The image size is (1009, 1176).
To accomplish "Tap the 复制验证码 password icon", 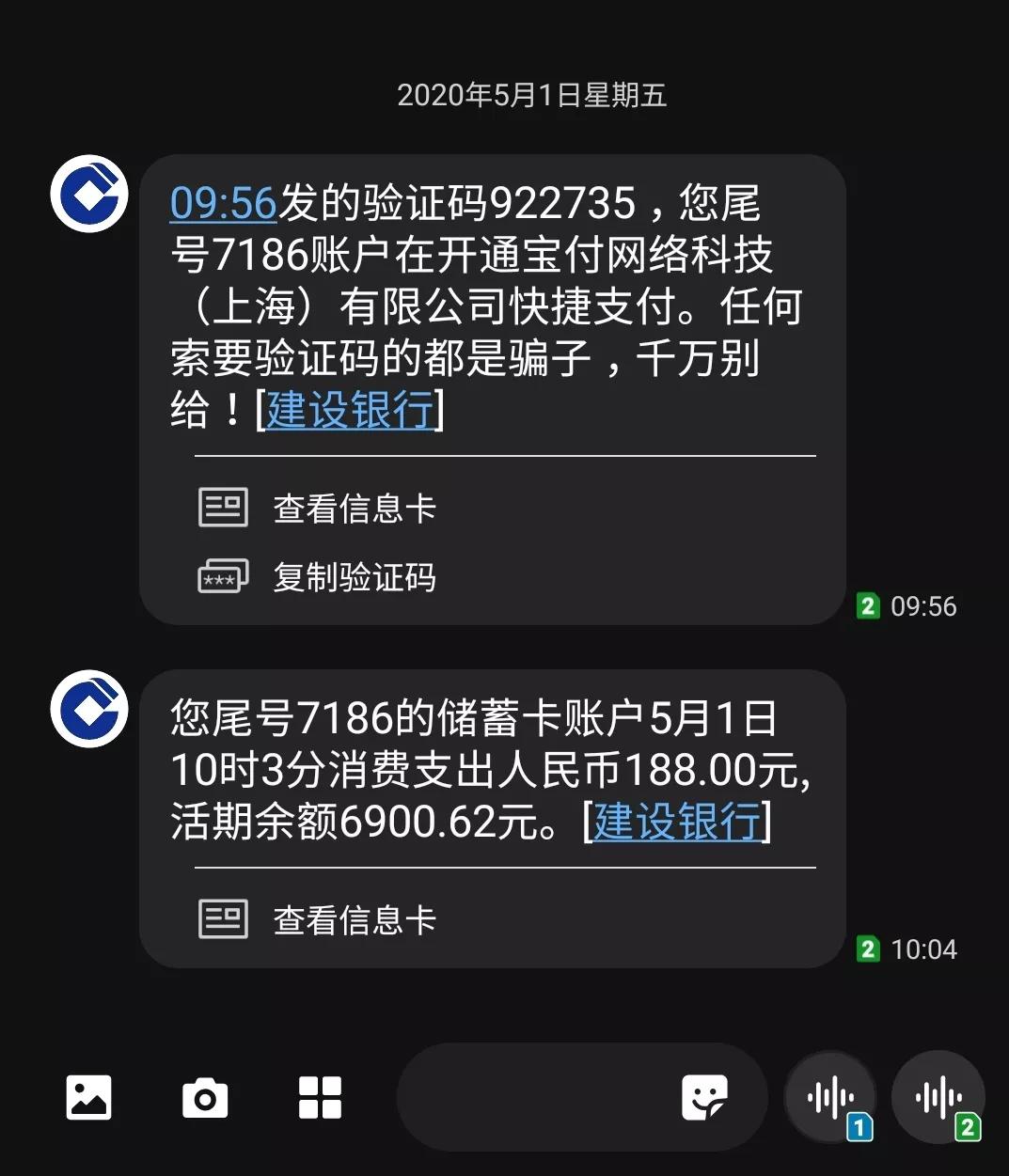I will click(223, 577).
